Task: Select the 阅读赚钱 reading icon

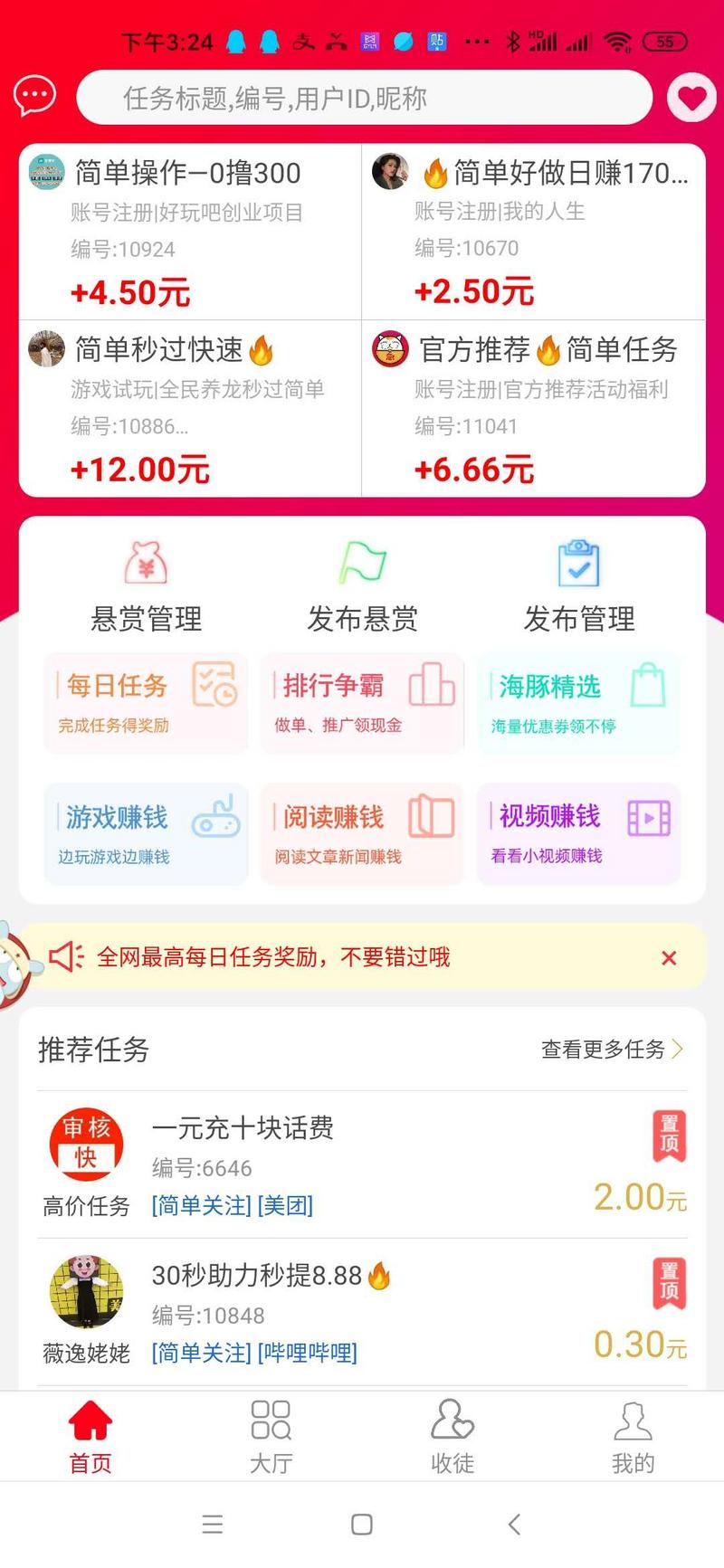Action: (x=432, y=819)
